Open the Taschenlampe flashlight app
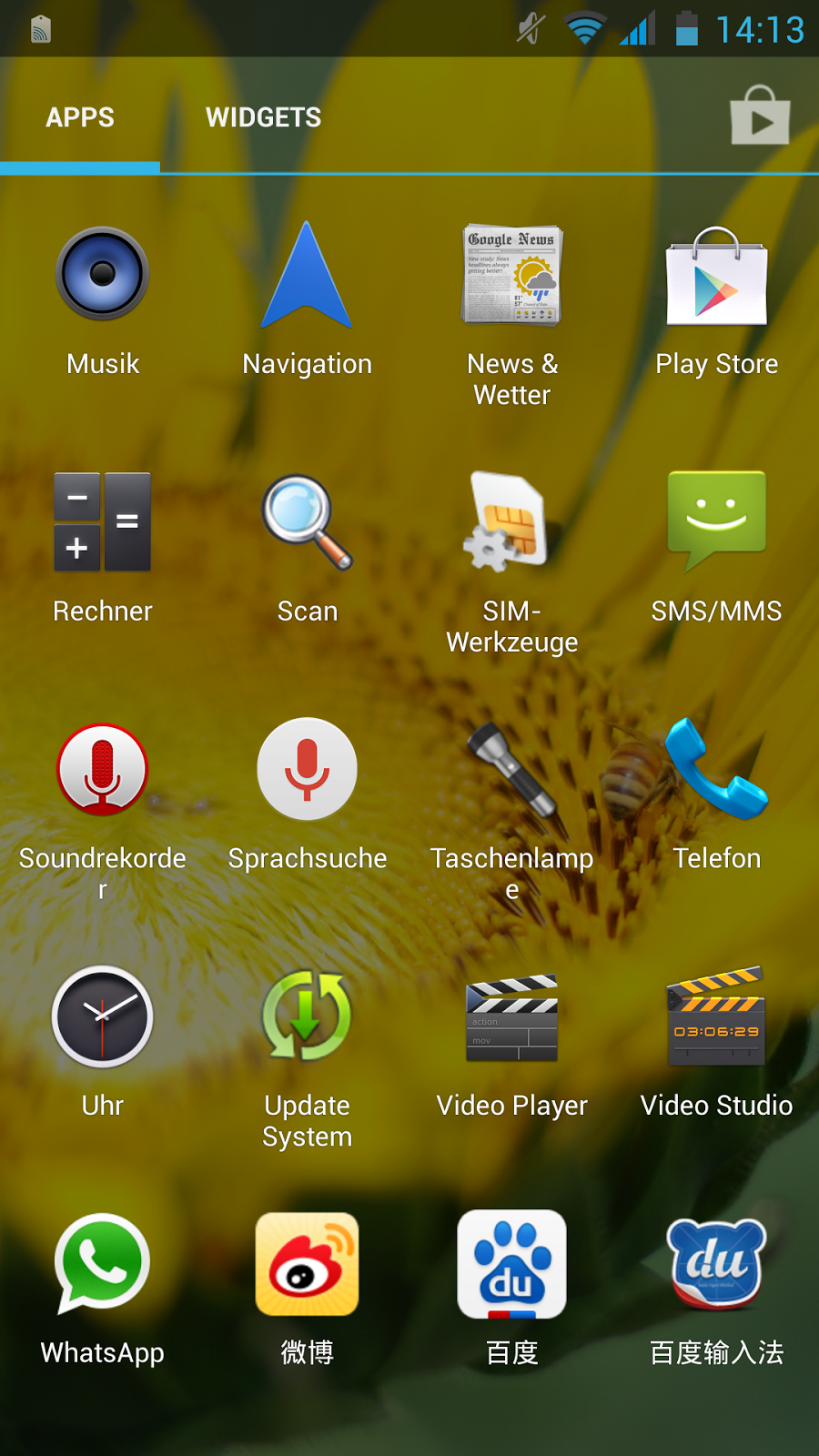The image size is (819, 1456). pyautogui.click(x=511, y=771)
